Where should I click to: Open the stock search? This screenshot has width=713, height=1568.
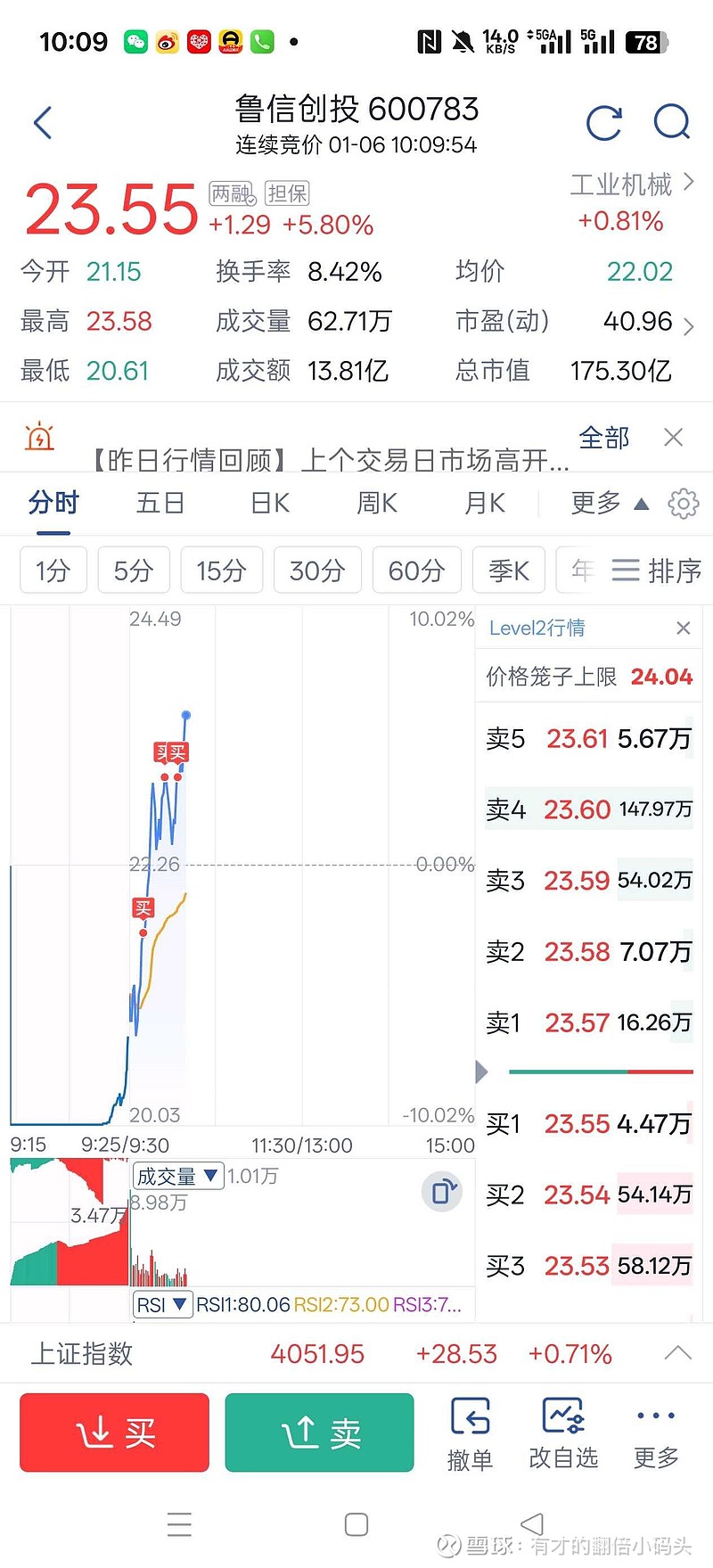pos(671,123)
